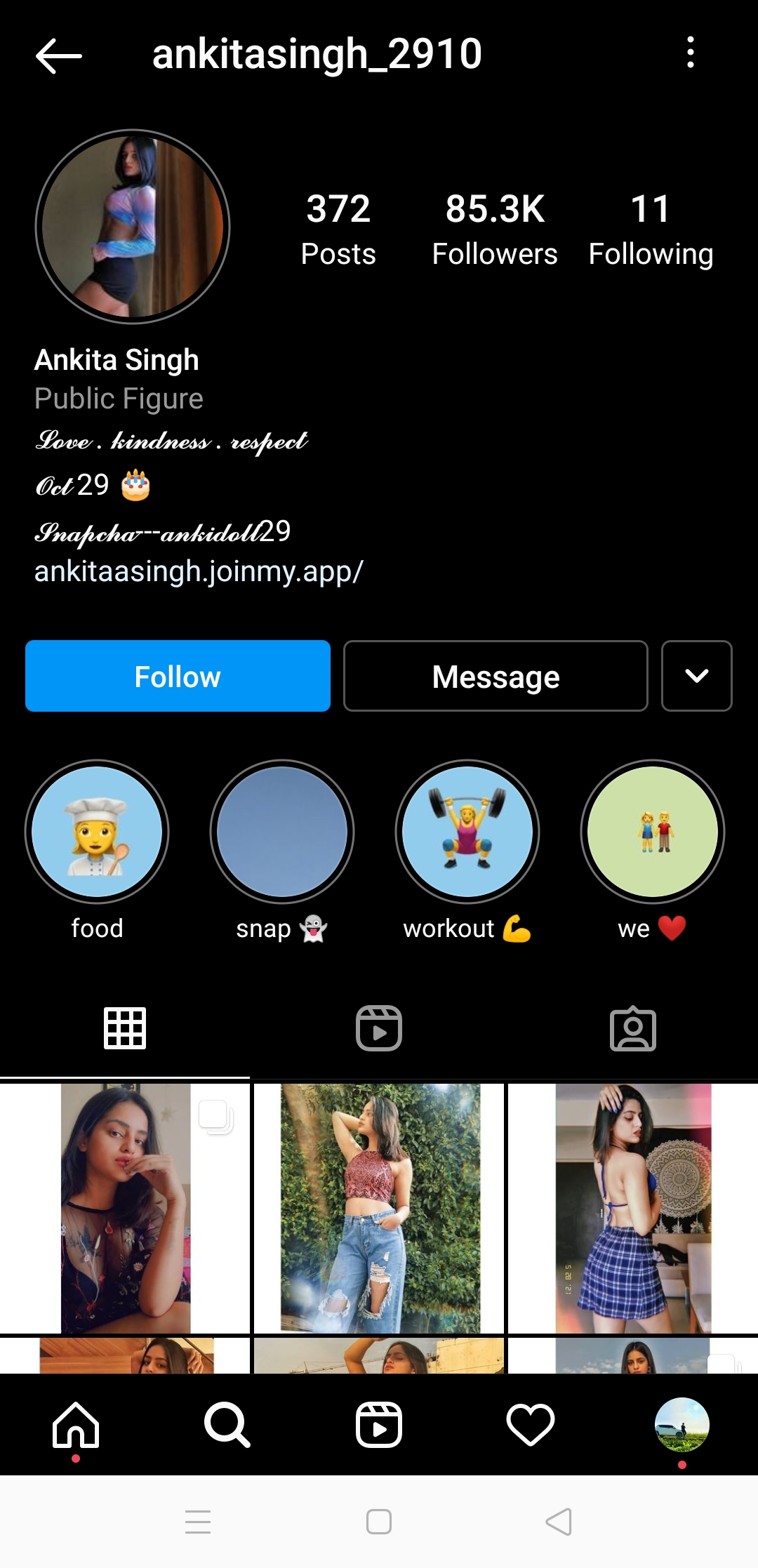Open the 'food' story highlight
Image resolution: width=758 pixels, height=1568 pixels.
tap(97, 832)
